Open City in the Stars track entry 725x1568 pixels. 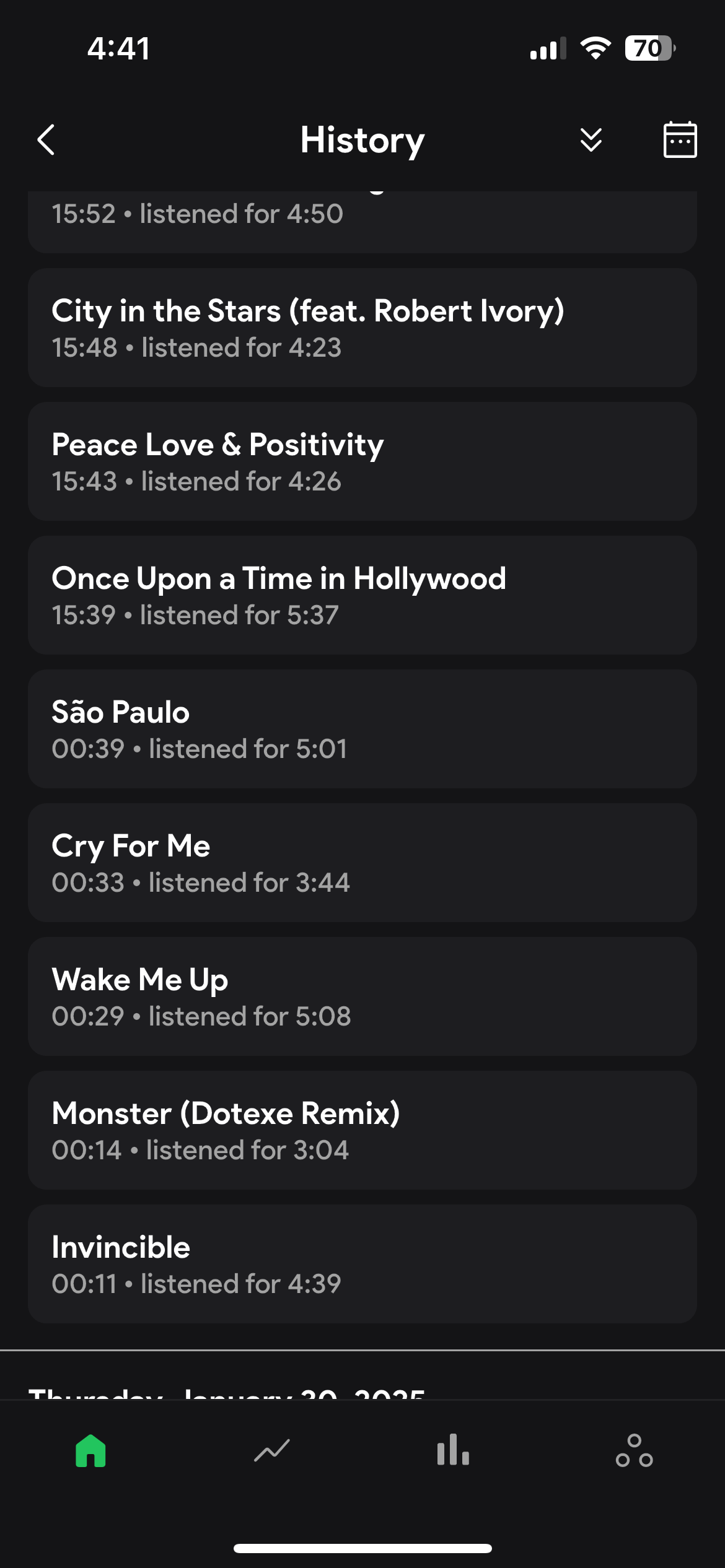(362, 328)
